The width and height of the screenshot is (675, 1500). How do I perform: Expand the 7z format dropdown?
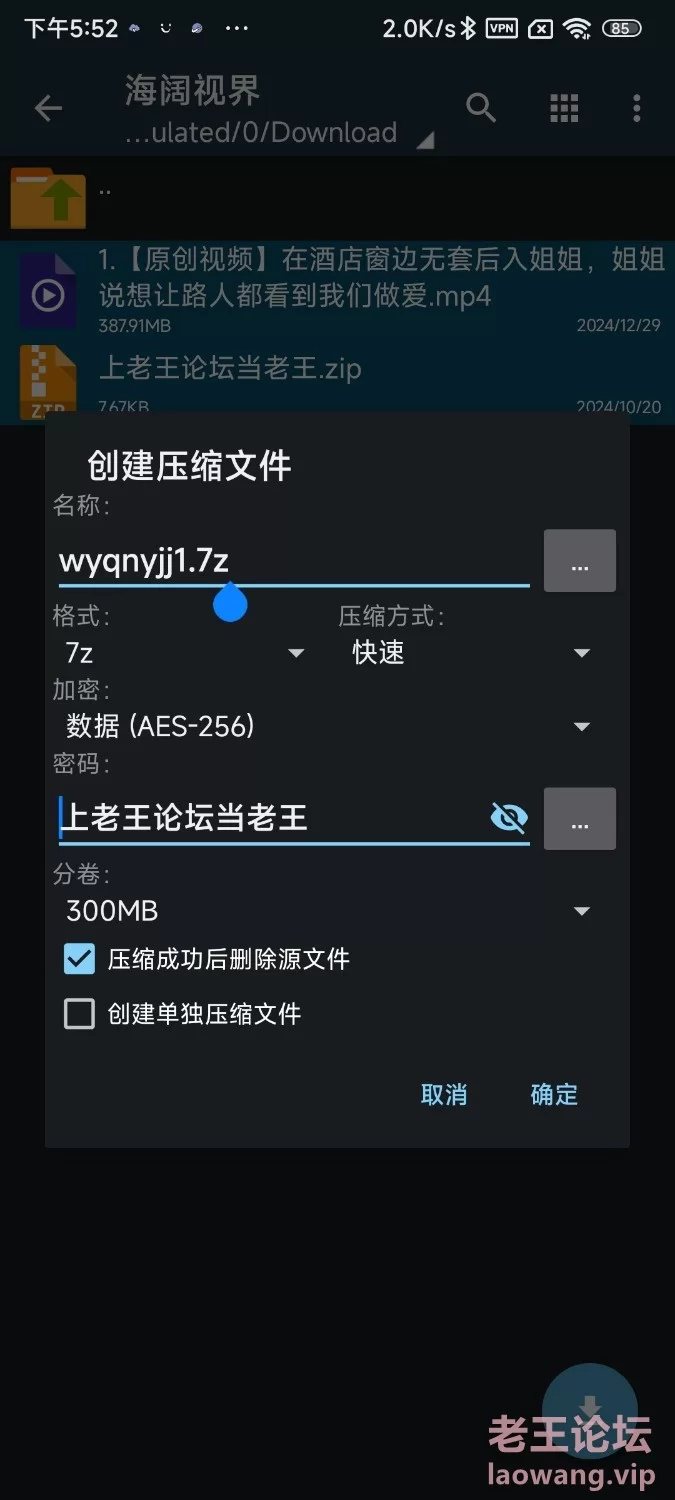[x=185, y=653]
